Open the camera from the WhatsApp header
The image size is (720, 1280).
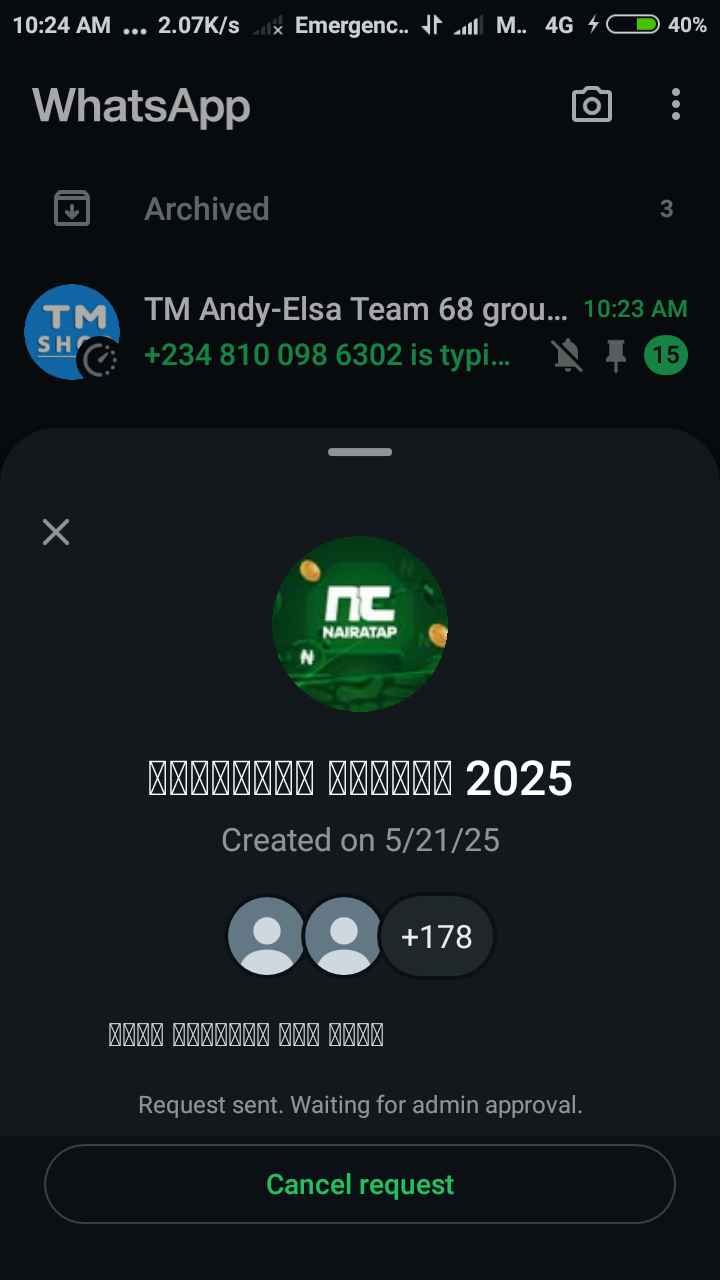click(591, 105)
